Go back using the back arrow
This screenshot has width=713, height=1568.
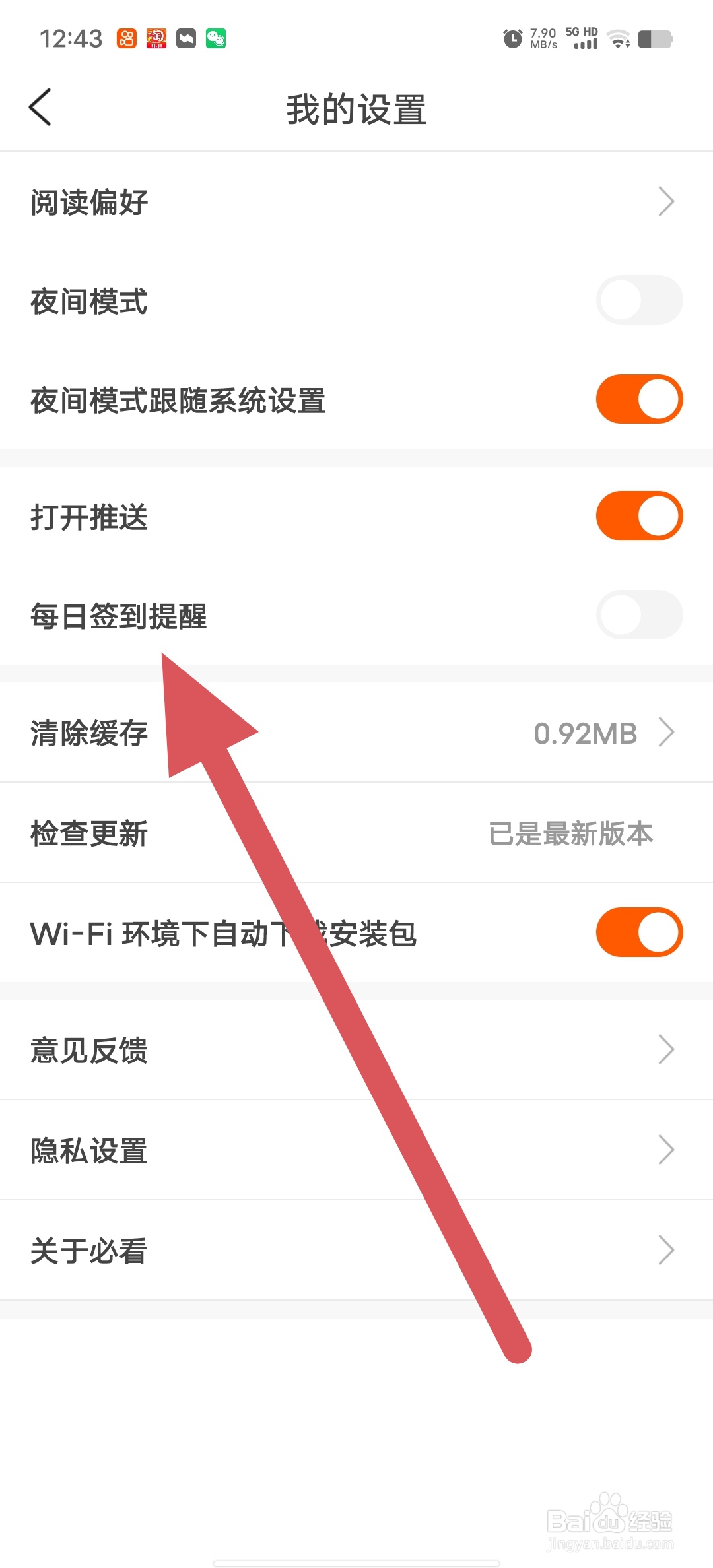tap(40, 108)
